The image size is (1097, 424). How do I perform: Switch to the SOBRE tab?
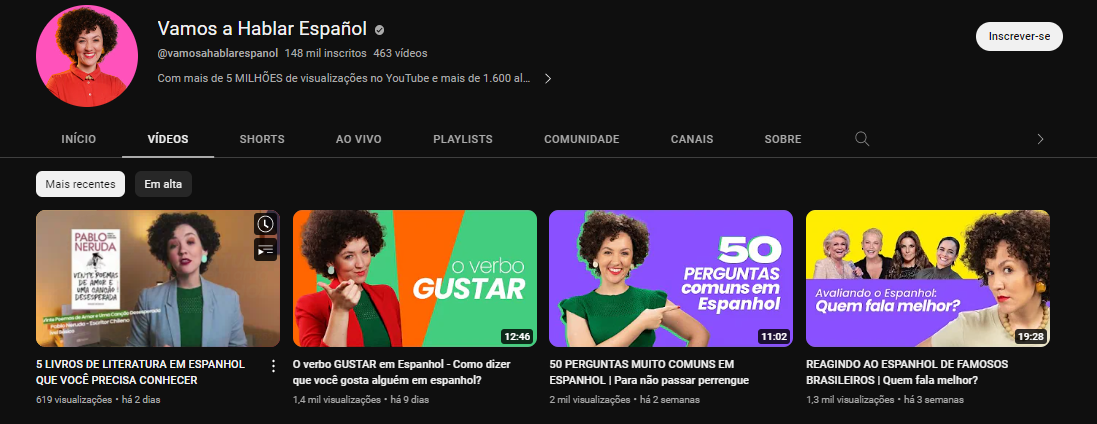782,139
